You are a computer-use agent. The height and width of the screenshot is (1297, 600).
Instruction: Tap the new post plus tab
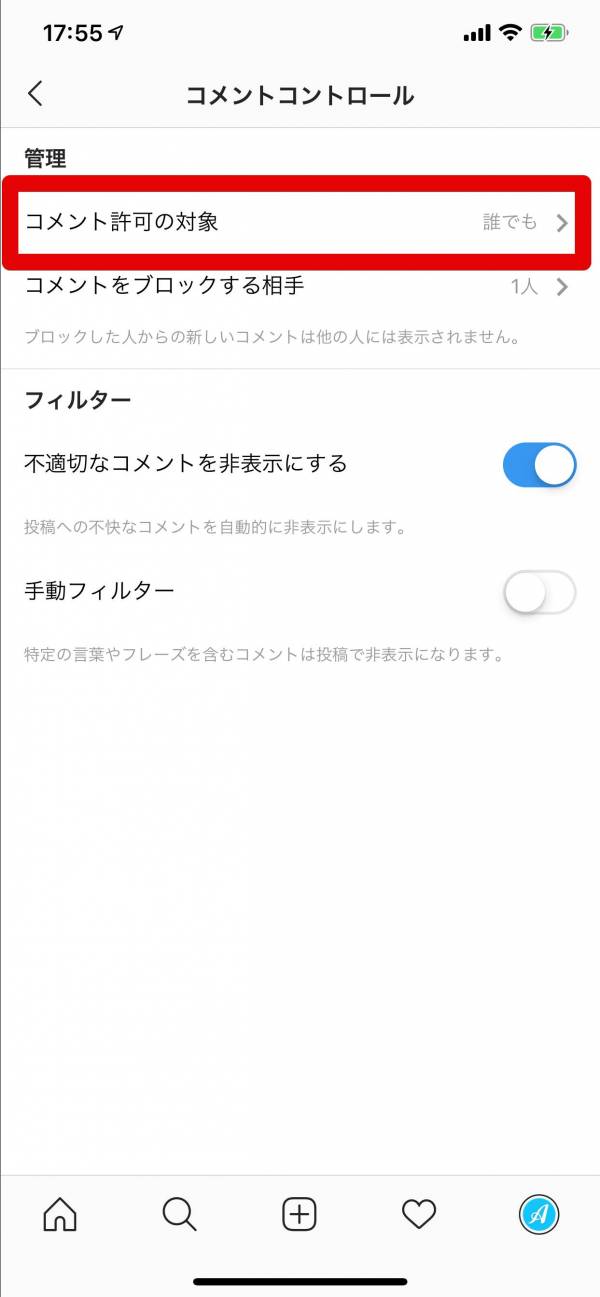[x=299, y=1215]
